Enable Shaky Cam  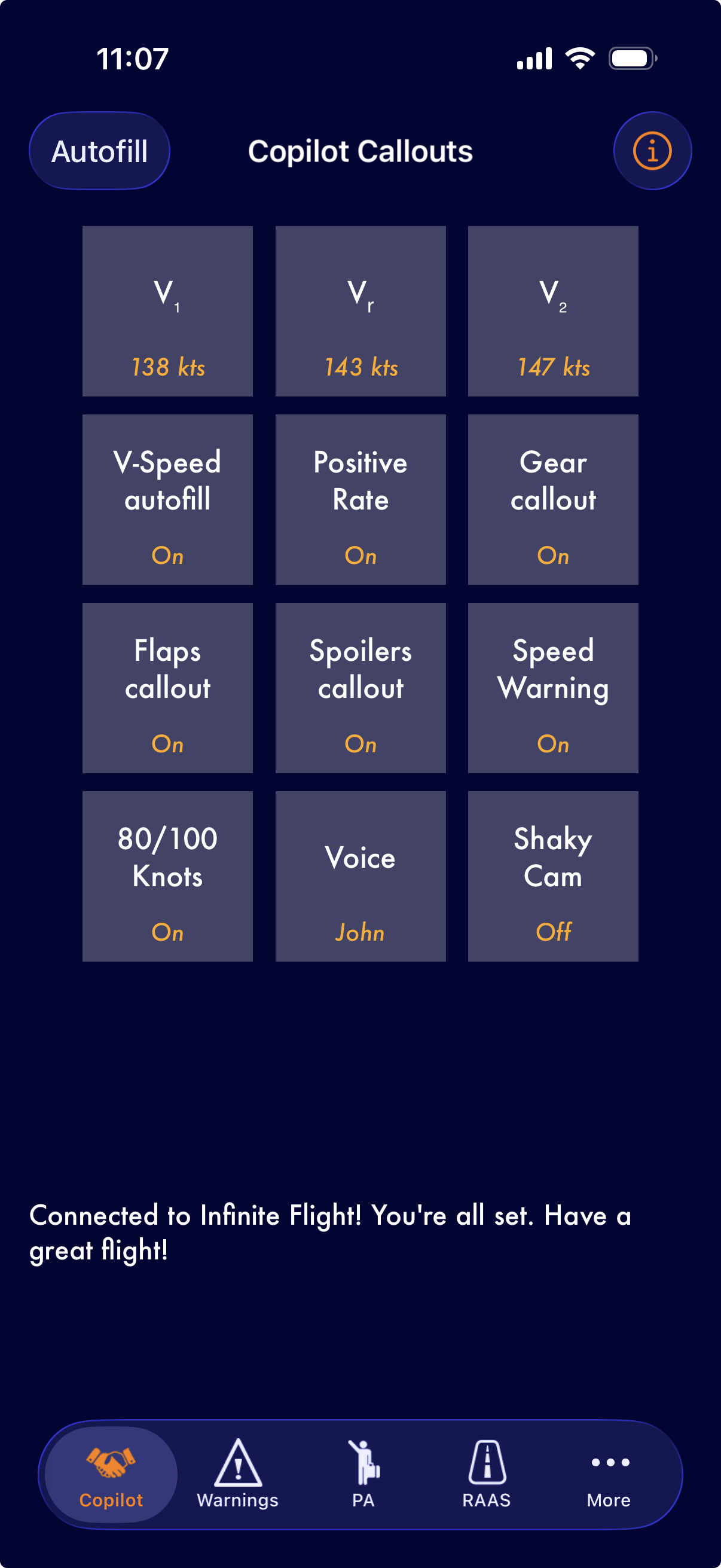click(x=552, y=876)
